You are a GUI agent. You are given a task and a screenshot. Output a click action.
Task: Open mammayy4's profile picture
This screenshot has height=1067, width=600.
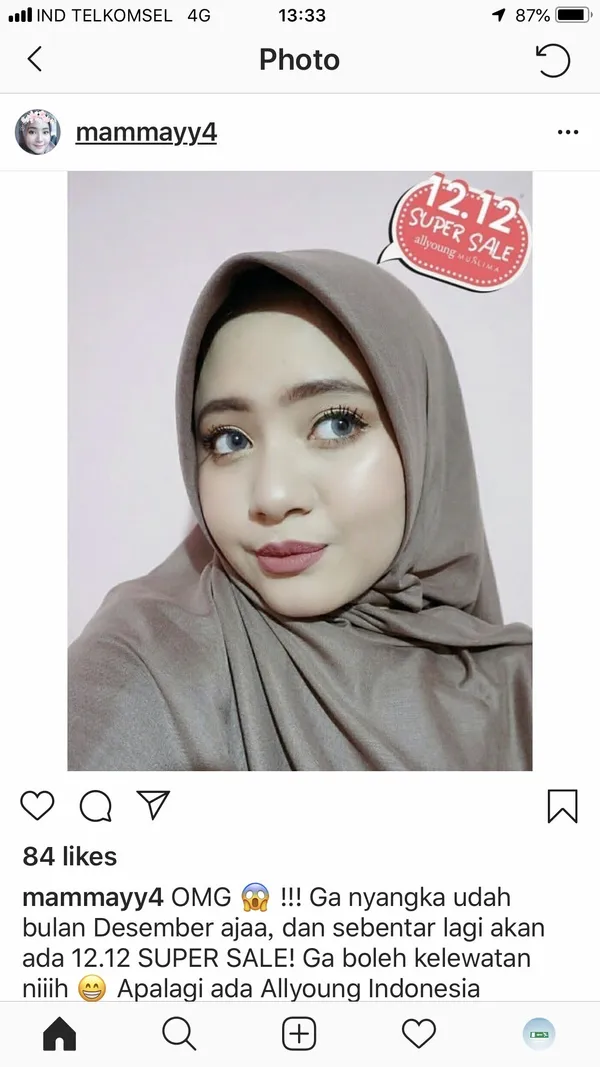coord(38,132)
